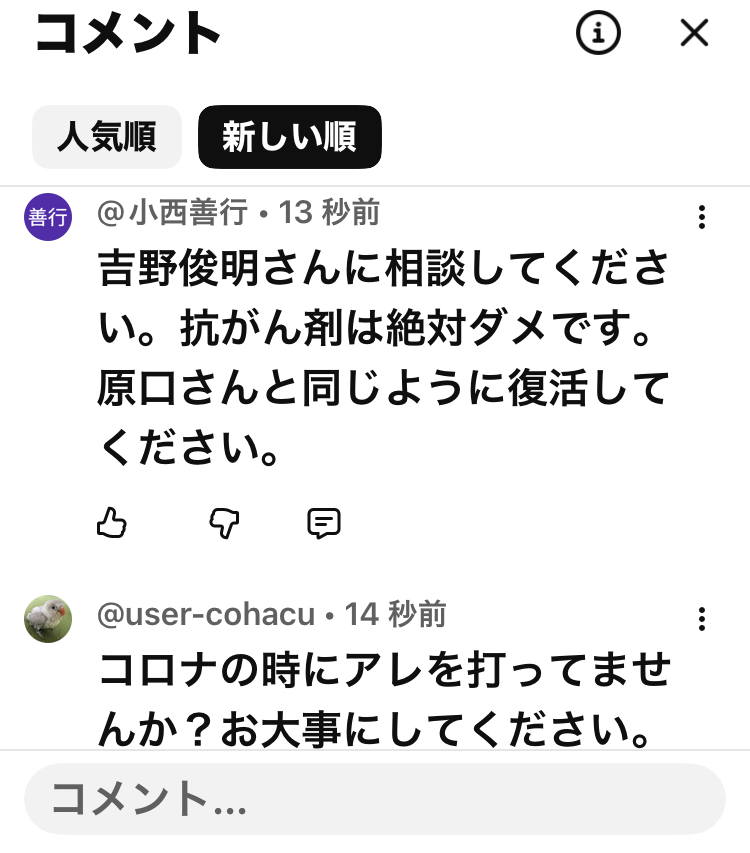Close the コメント panel
Screen dimensions: 750x853
coord(694,34)
